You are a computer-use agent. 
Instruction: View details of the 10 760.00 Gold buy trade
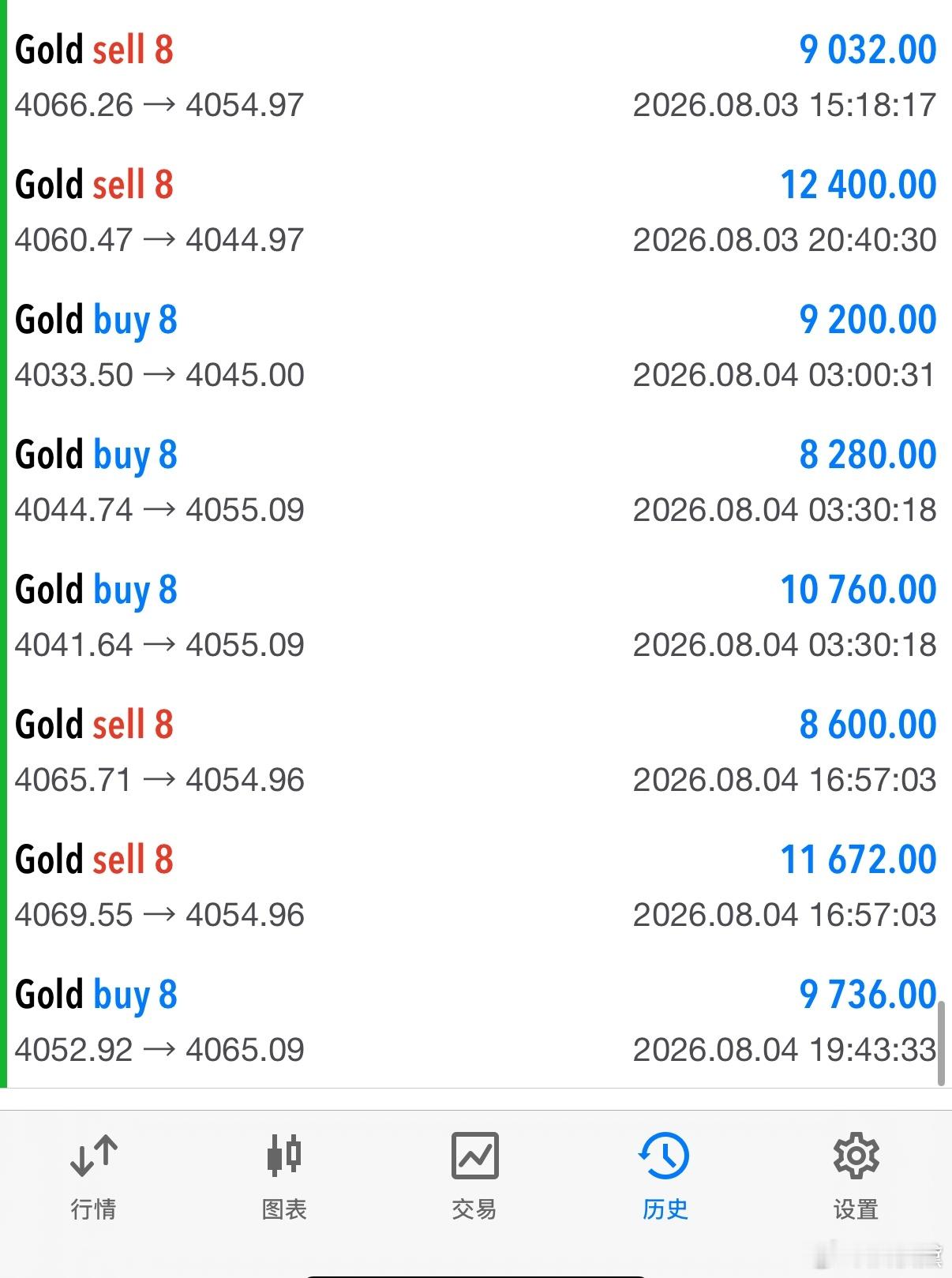coord(476,617)
